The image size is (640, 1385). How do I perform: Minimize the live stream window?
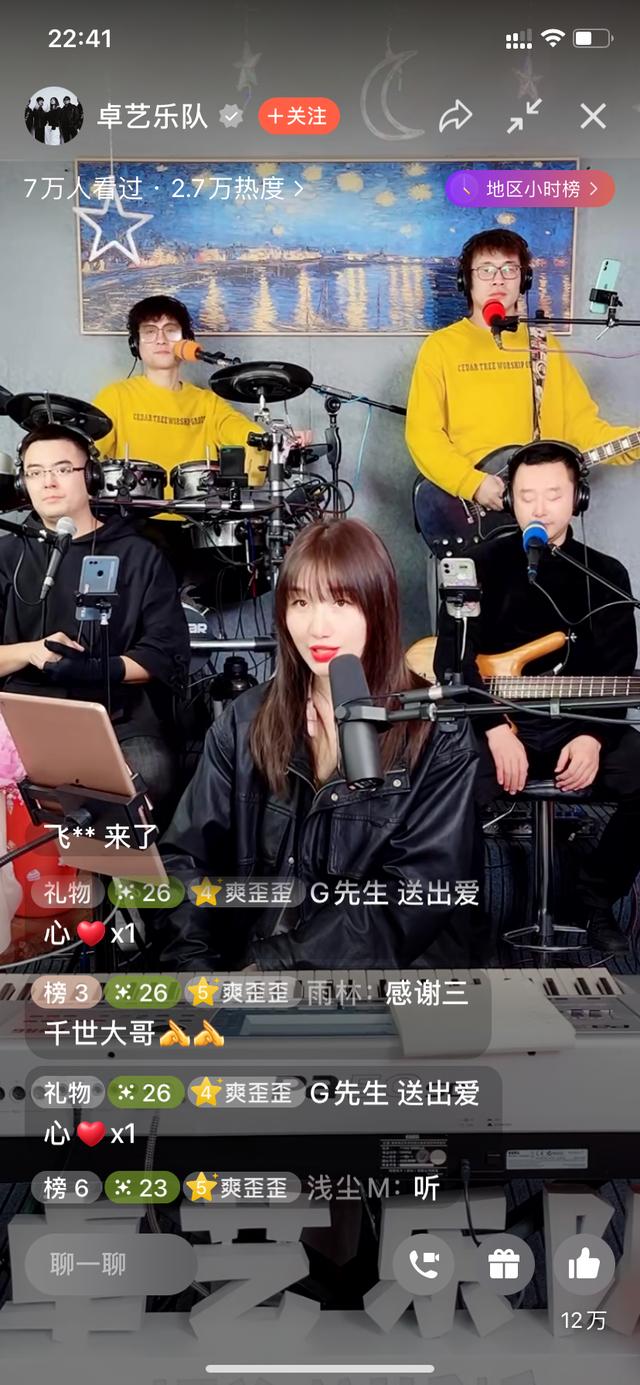524,117
